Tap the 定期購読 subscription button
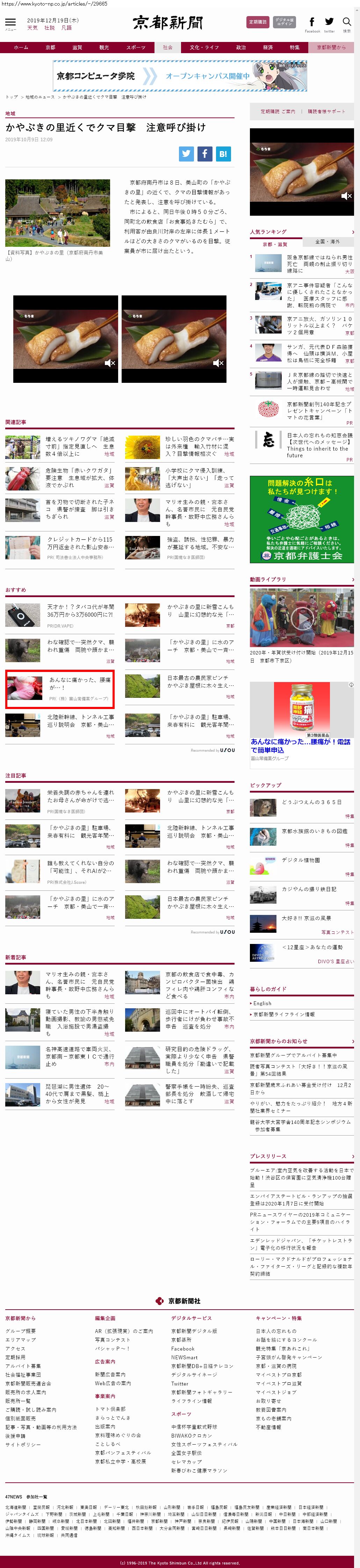The width and height of the screenshot is (360, 1568). [x=257, y=22]
